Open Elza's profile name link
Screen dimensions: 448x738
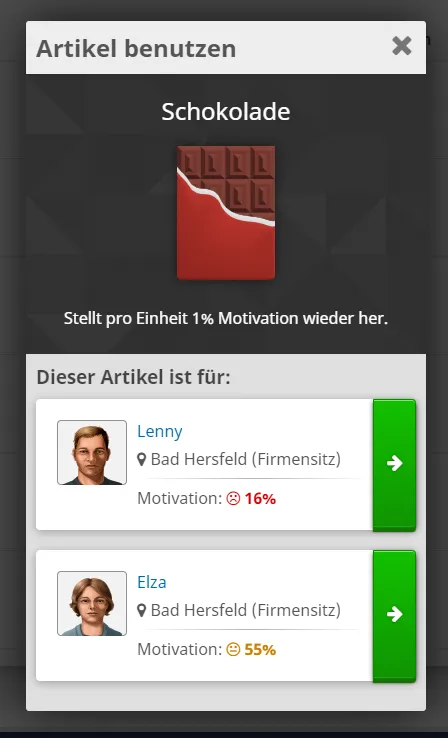pyautogui.click(x=152, y=582)
